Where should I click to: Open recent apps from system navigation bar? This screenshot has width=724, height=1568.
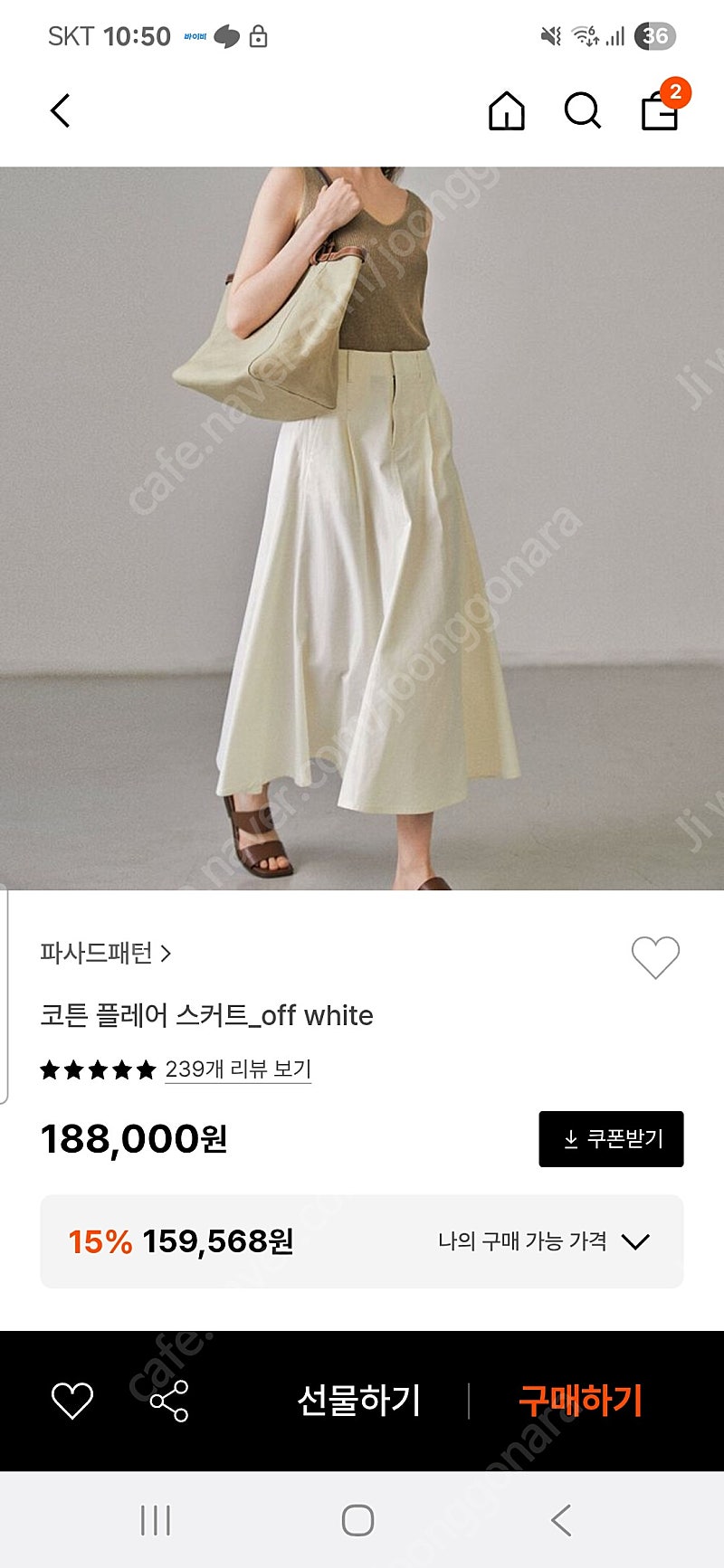156,1520
